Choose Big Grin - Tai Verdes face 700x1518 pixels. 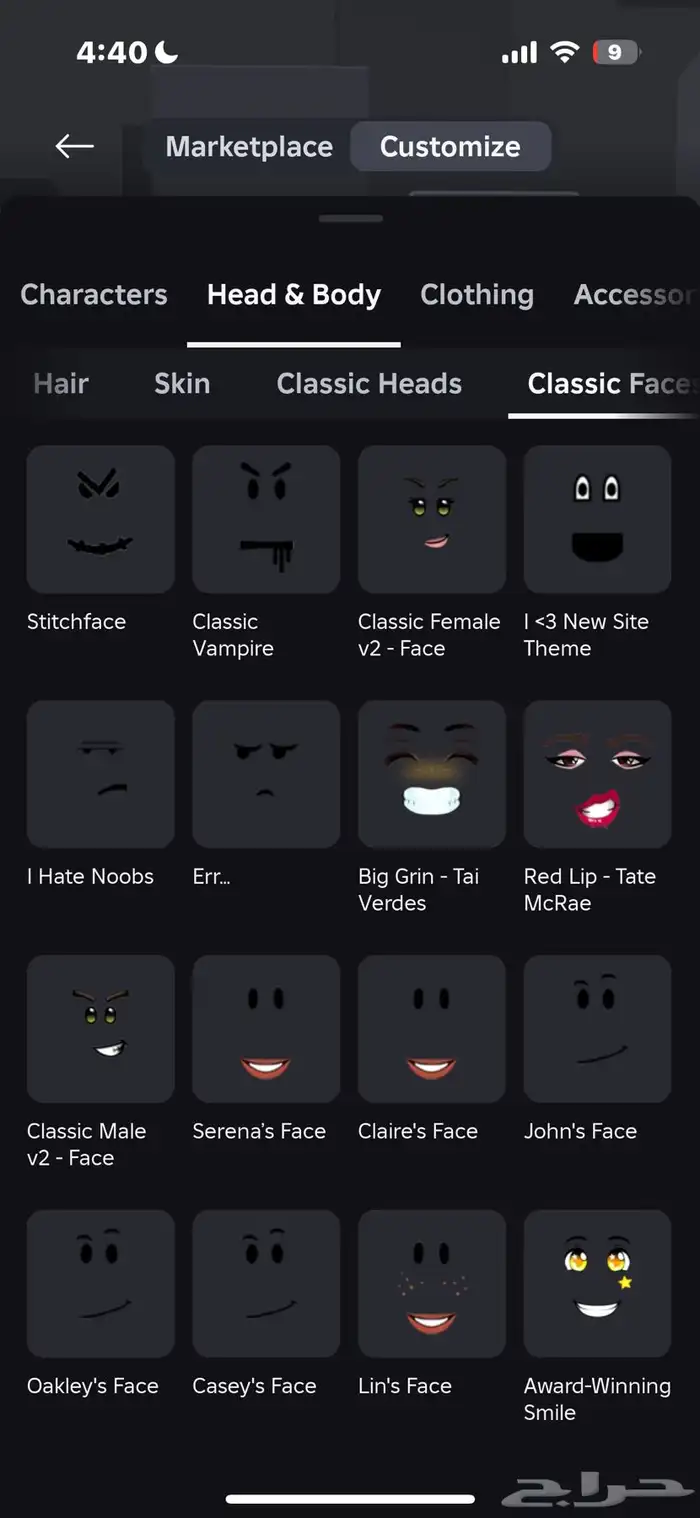click(432, 774)
